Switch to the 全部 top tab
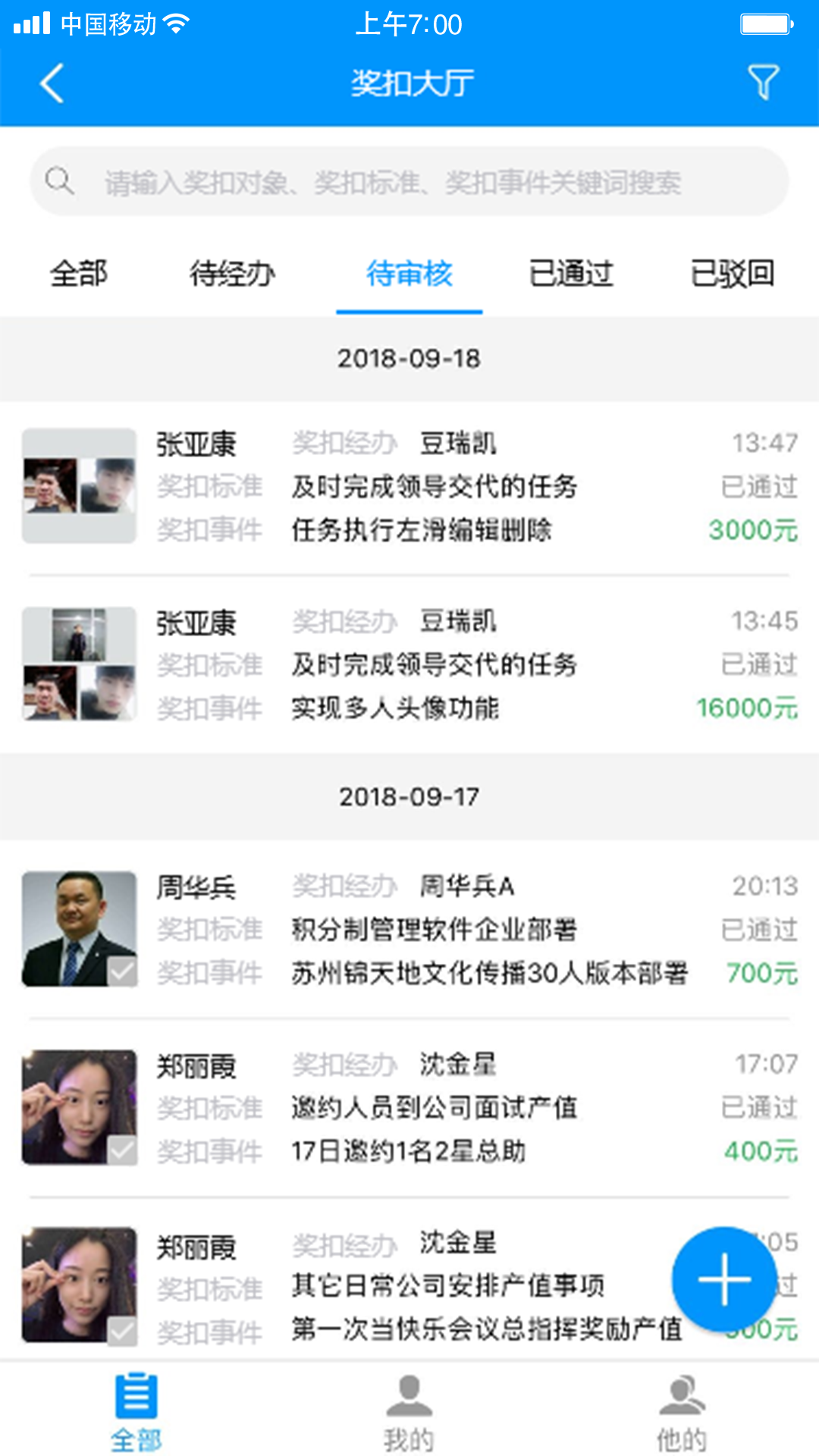Viewport: 819px width, 1456px height. click(79, 274)
